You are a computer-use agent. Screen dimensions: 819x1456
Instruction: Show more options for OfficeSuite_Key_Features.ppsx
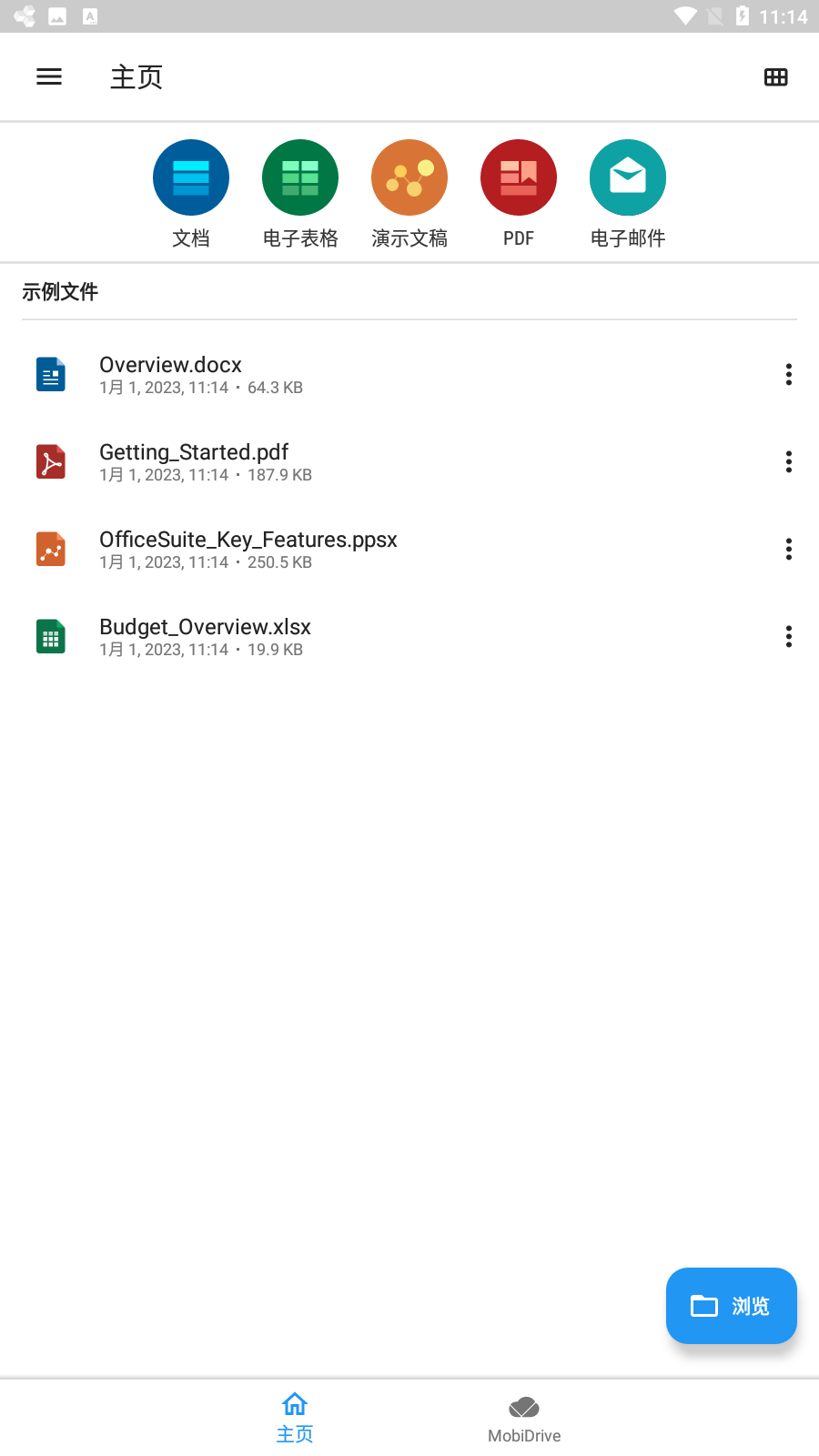[788, 549]
